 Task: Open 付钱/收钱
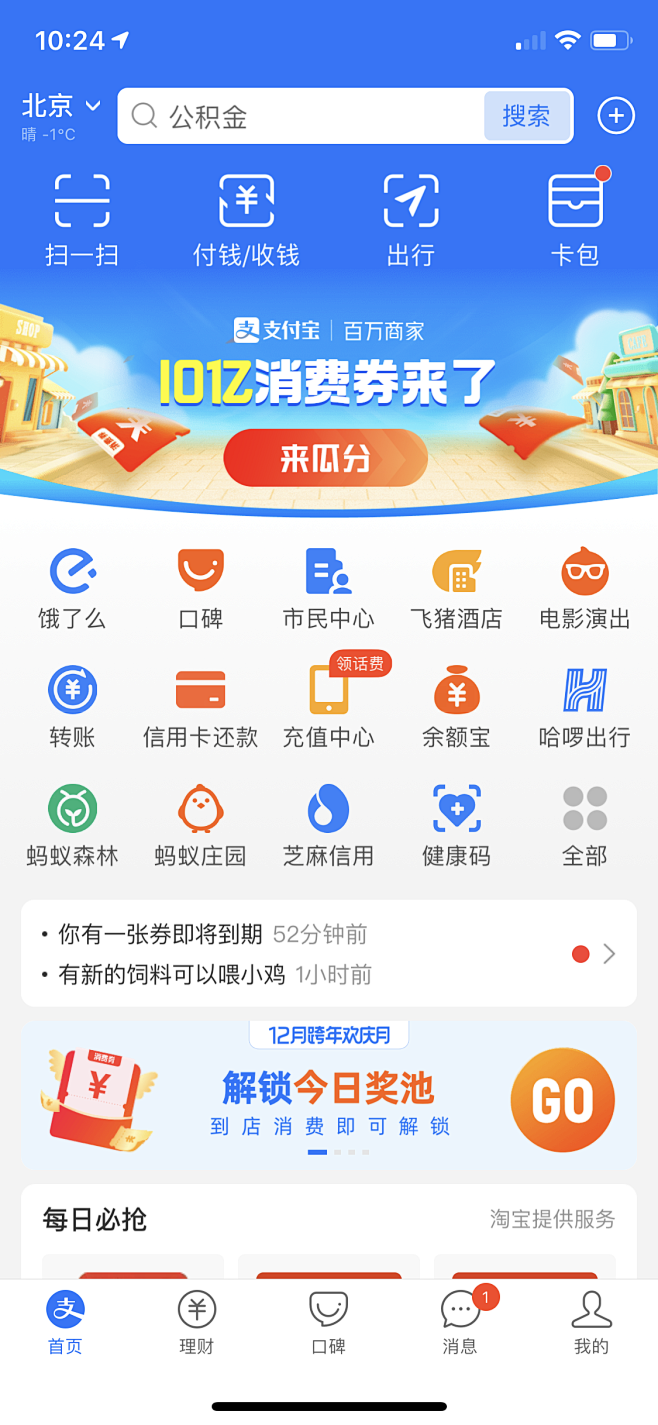click(246, 220)
